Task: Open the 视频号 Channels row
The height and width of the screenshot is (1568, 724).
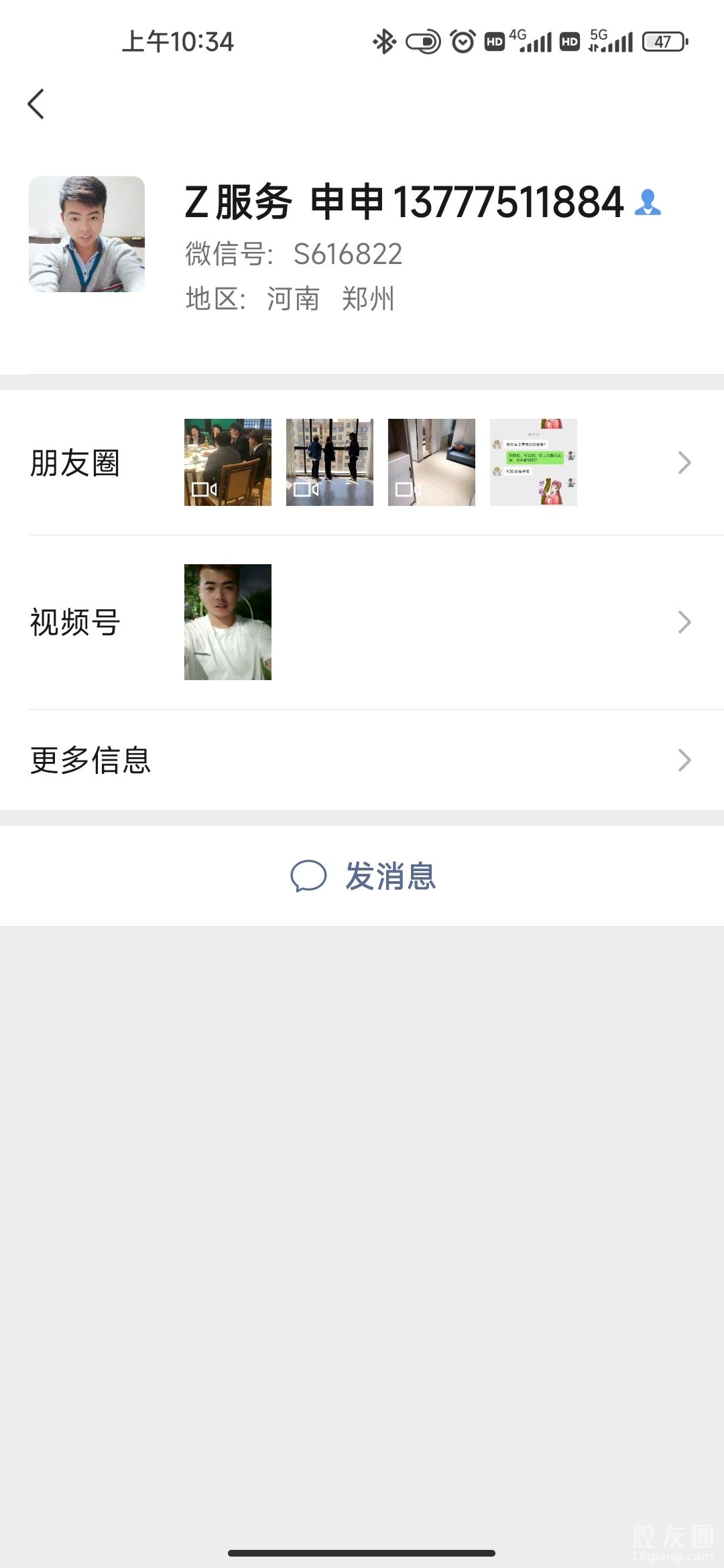Action: (362, 622)
